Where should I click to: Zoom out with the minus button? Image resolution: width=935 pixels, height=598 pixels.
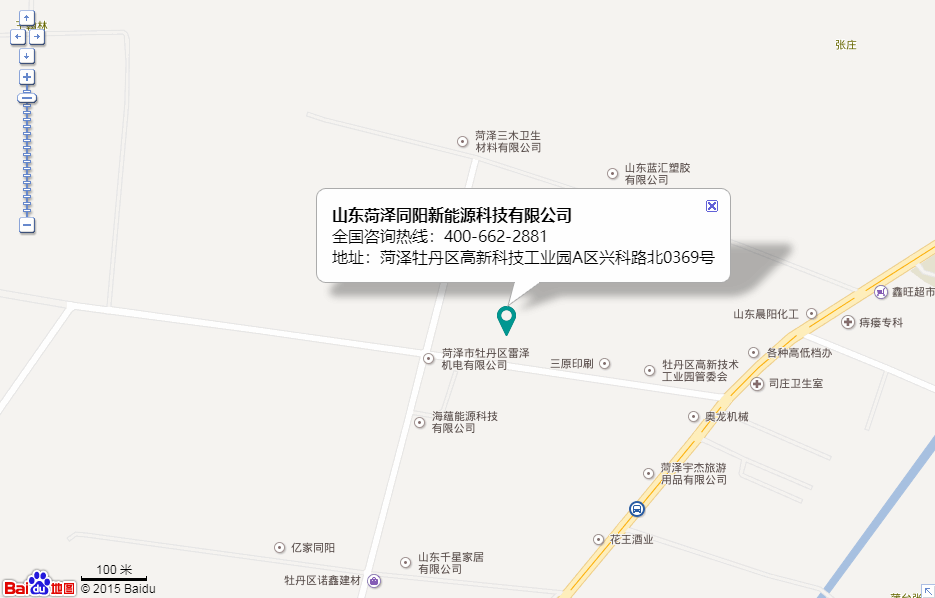[27, 225]
